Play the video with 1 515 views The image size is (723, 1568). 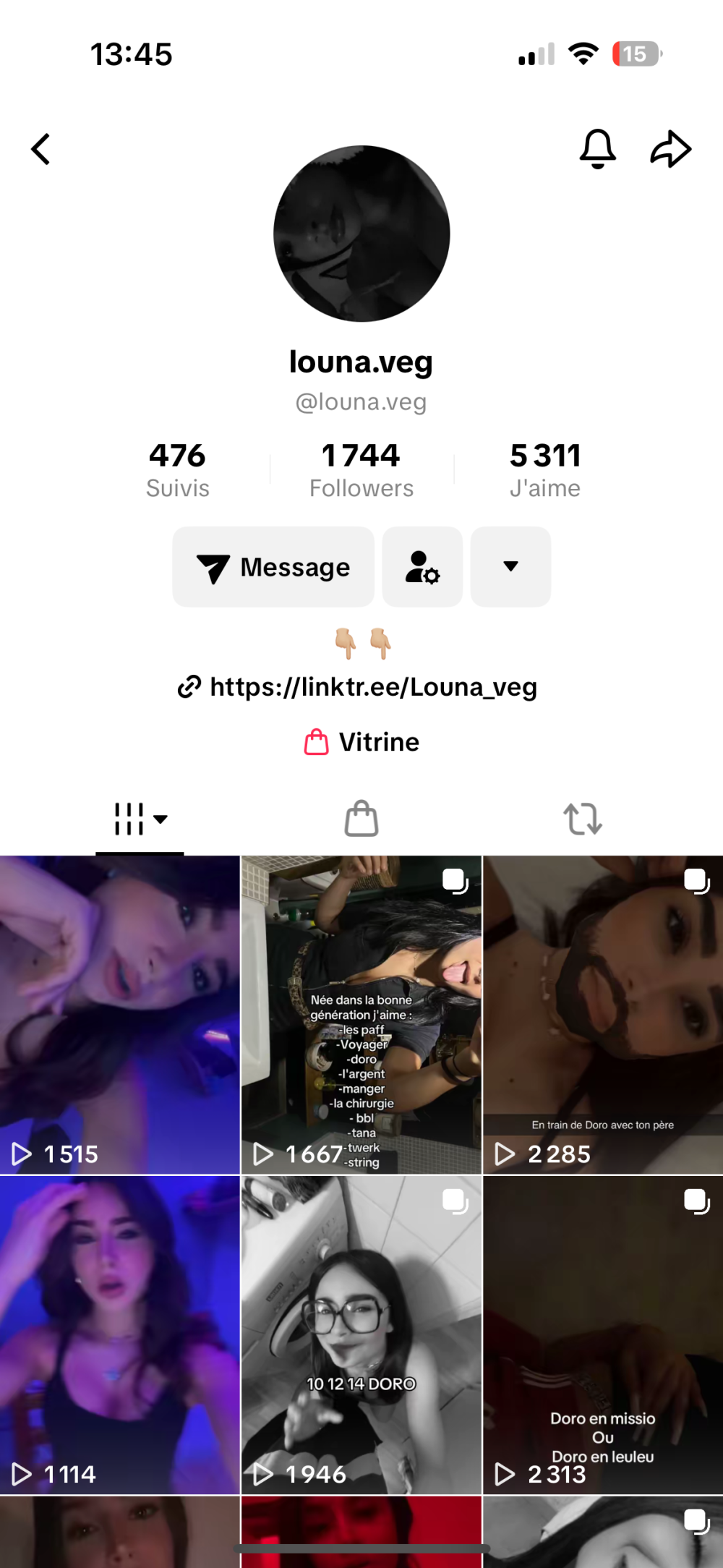pos(119,1014)
